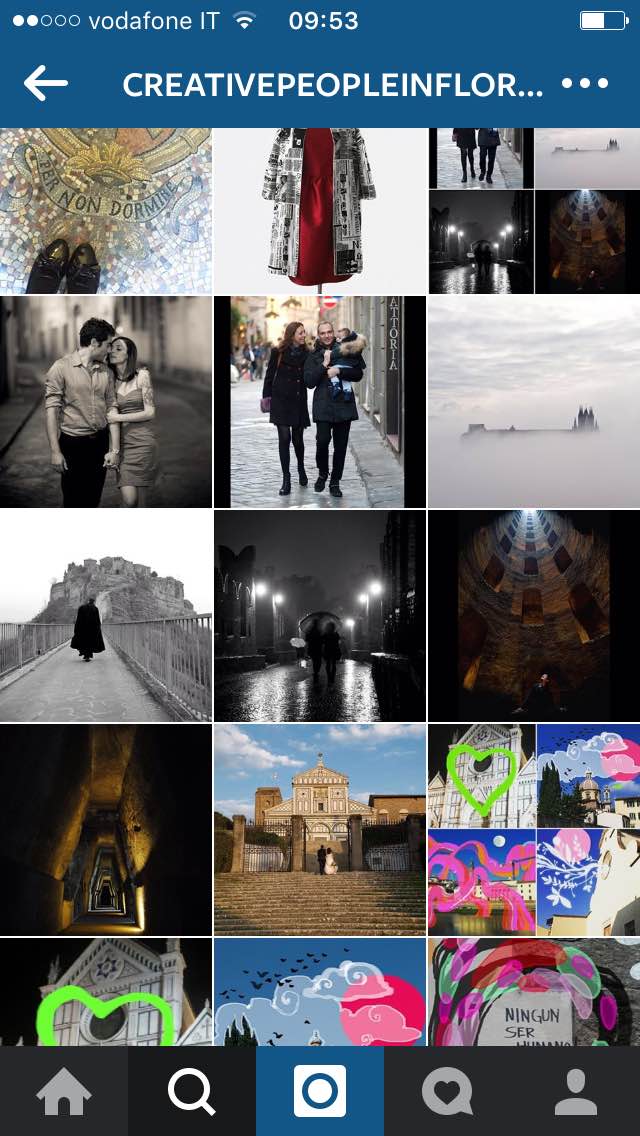Open the cloaked figure on bridge photo

click(x=106, y=616)
